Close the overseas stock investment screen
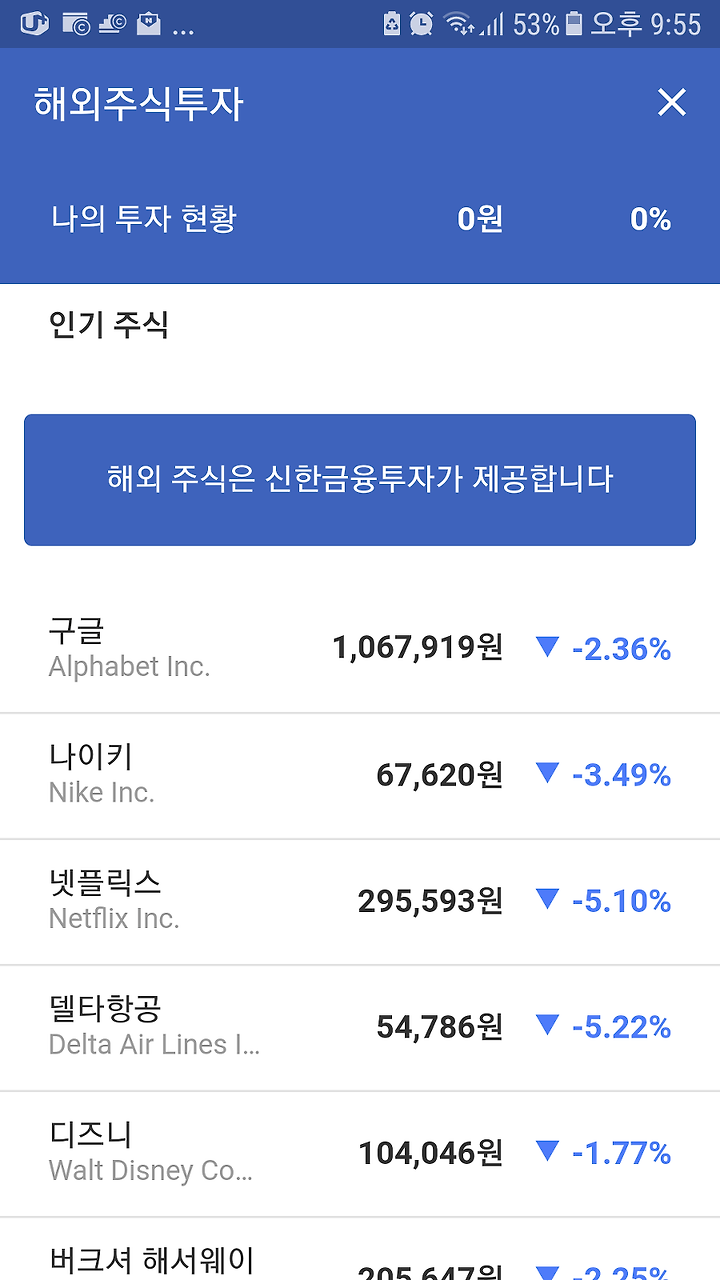This screenshot has width=720, height=1280. tap(671, 102)
